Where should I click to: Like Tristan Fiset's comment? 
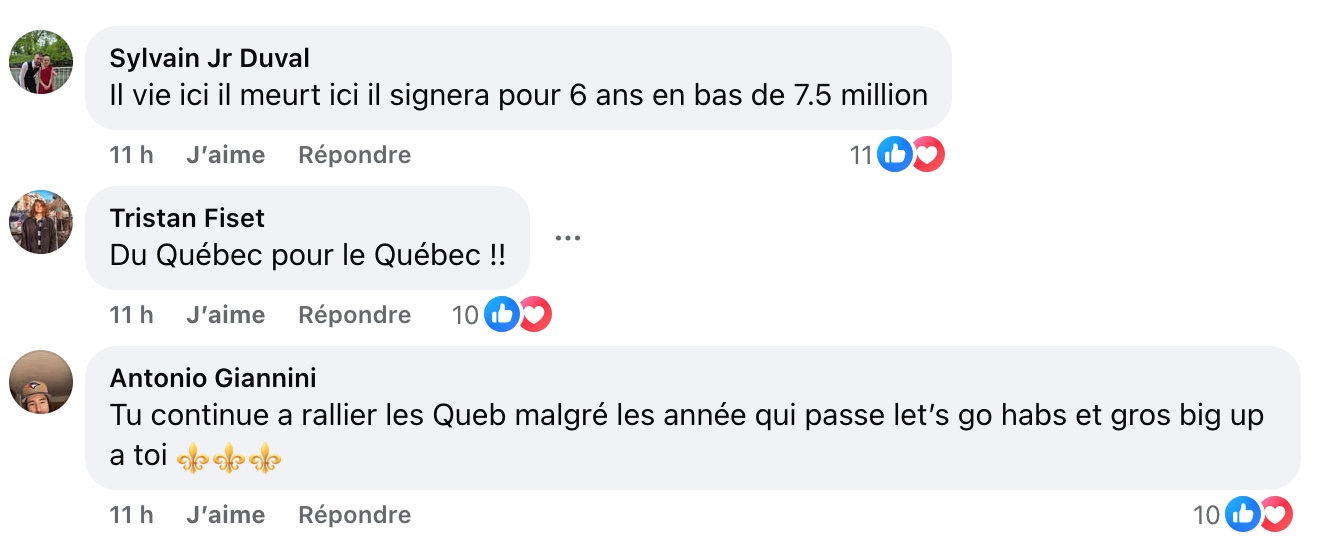(225, 315)
